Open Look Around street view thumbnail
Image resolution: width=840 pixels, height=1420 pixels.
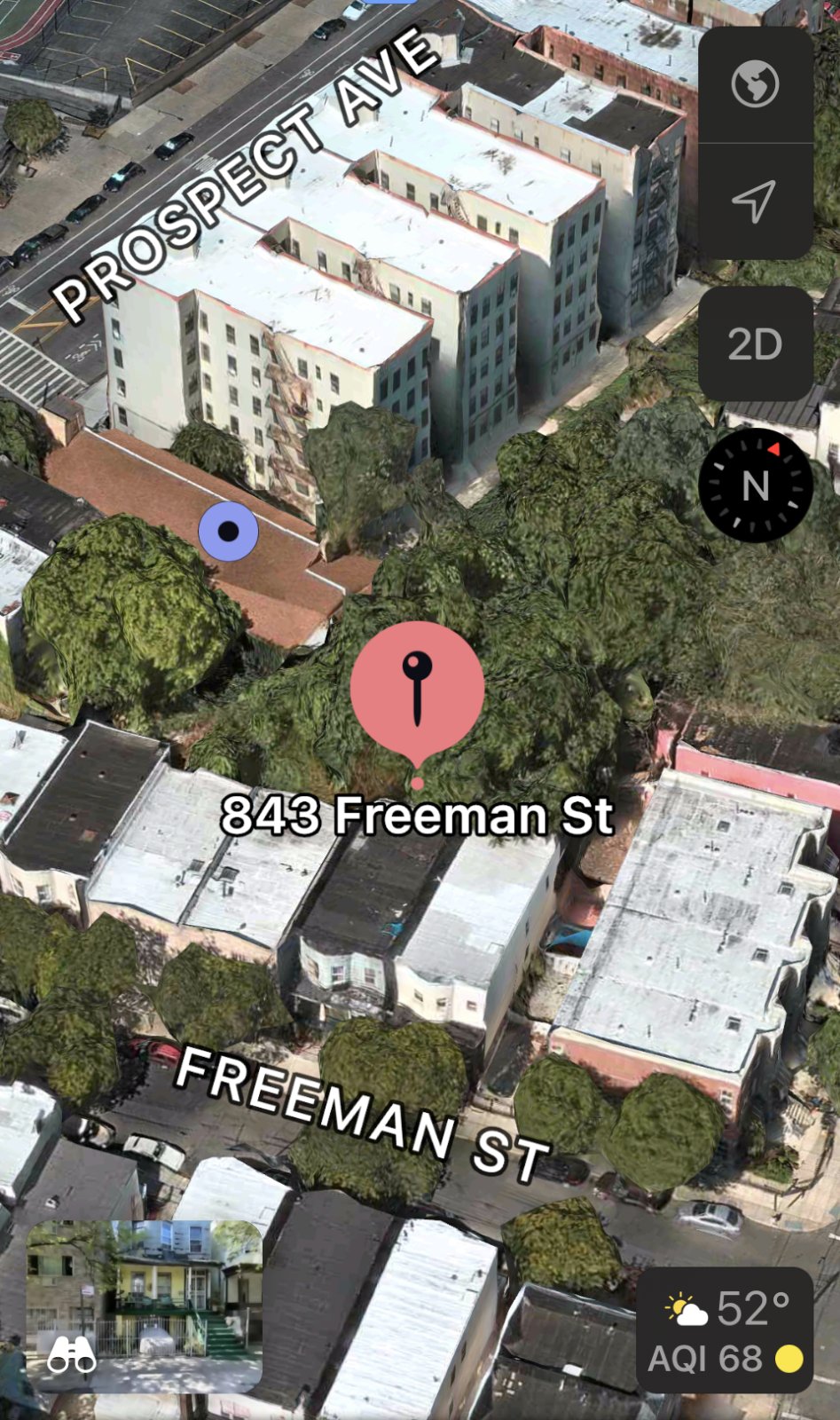(x=145, y=1306)
